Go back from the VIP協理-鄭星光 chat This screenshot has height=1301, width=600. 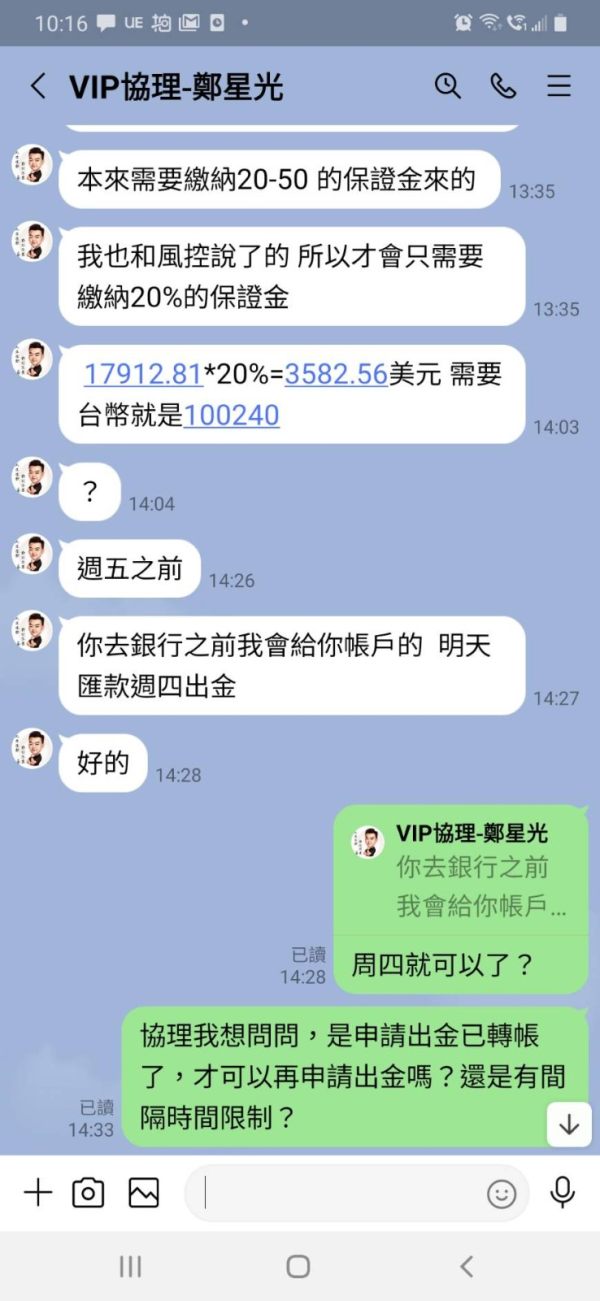[38, 86]
